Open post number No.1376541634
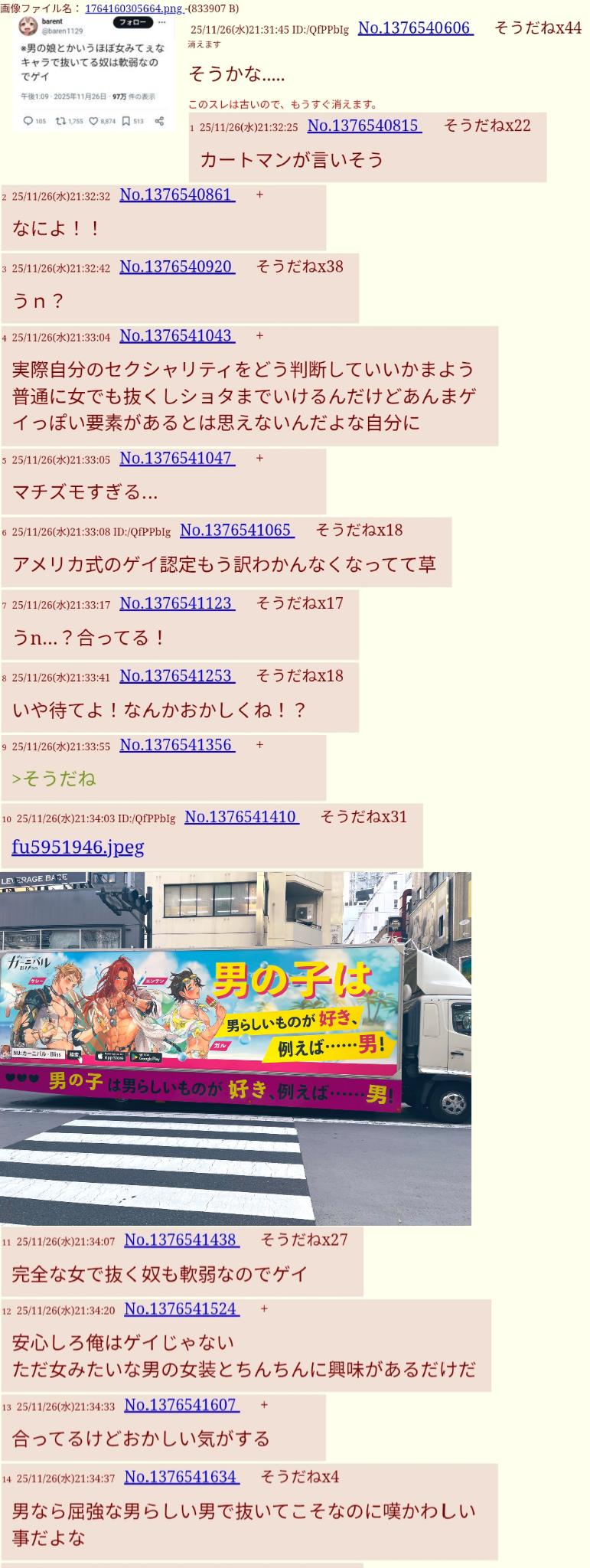The width and height of the screenshot is (590, 1568). pos(181,1476)
